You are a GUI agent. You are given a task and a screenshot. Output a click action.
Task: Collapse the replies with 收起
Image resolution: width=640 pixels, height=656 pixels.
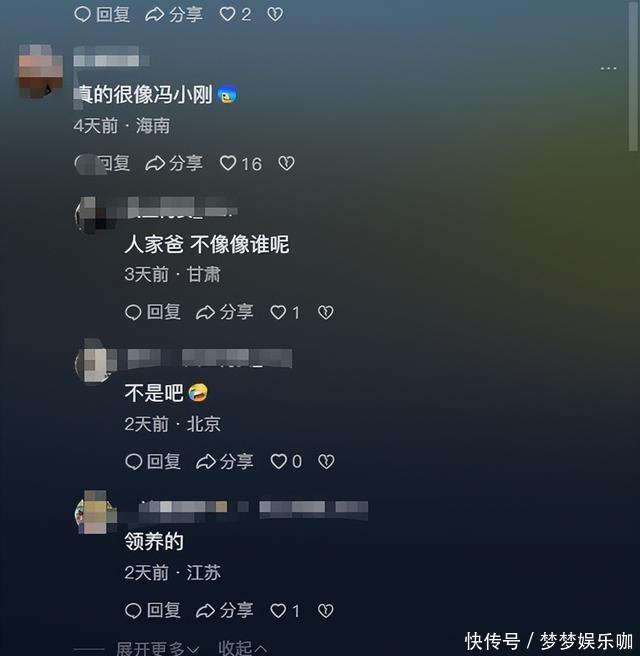pos(241,648)
